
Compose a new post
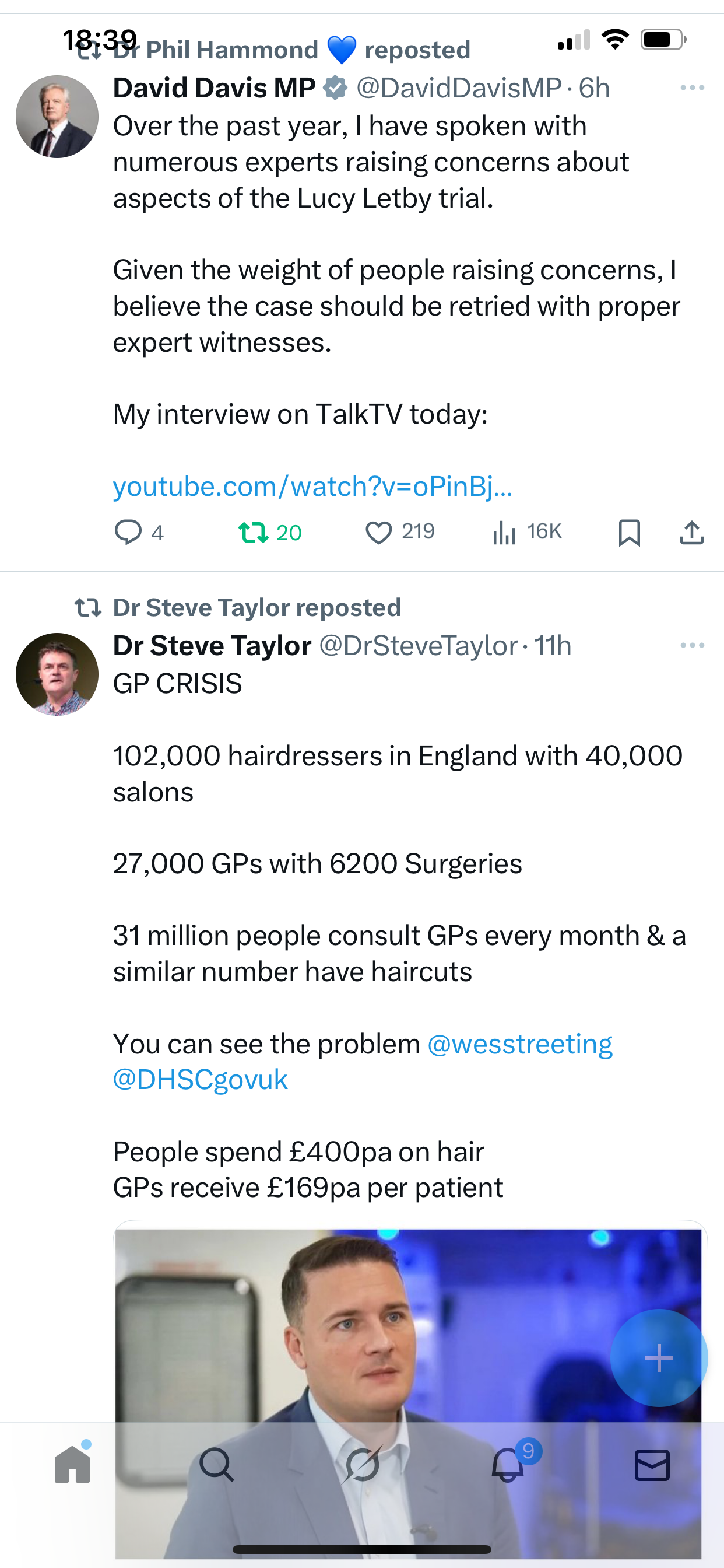658,1358
